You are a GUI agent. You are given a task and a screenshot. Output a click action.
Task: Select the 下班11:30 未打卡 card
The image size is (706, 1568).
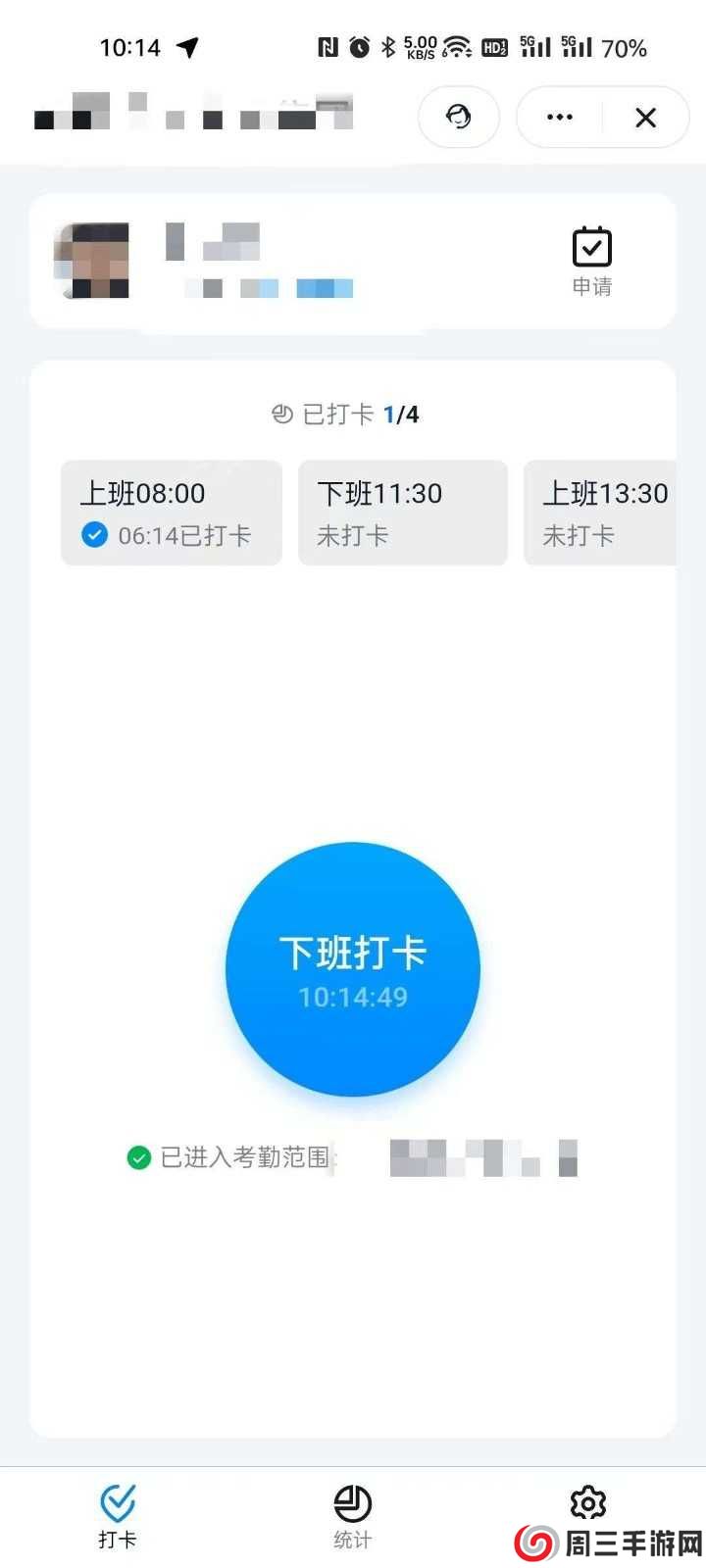402,512
